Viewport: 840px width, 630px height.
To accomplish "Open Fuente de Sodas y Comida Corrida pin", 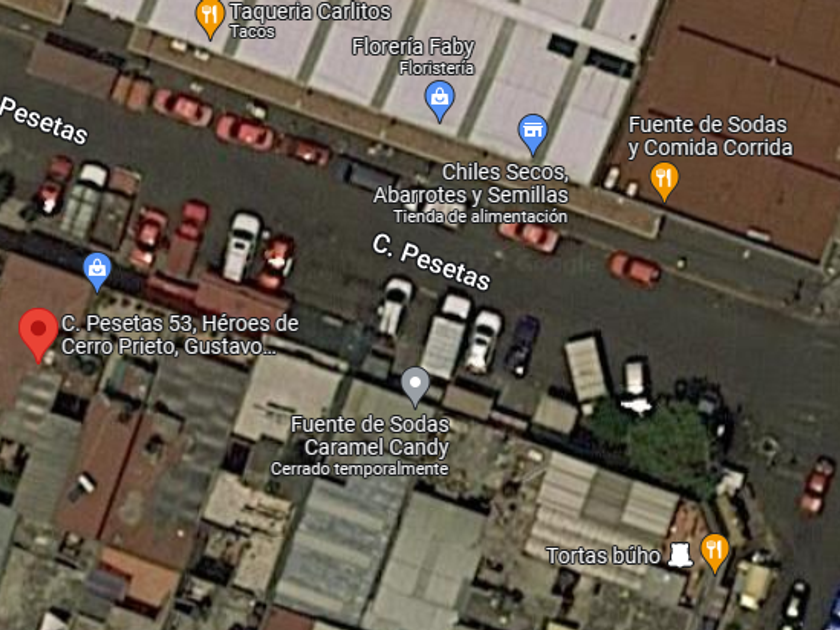I will click(664, 182).
